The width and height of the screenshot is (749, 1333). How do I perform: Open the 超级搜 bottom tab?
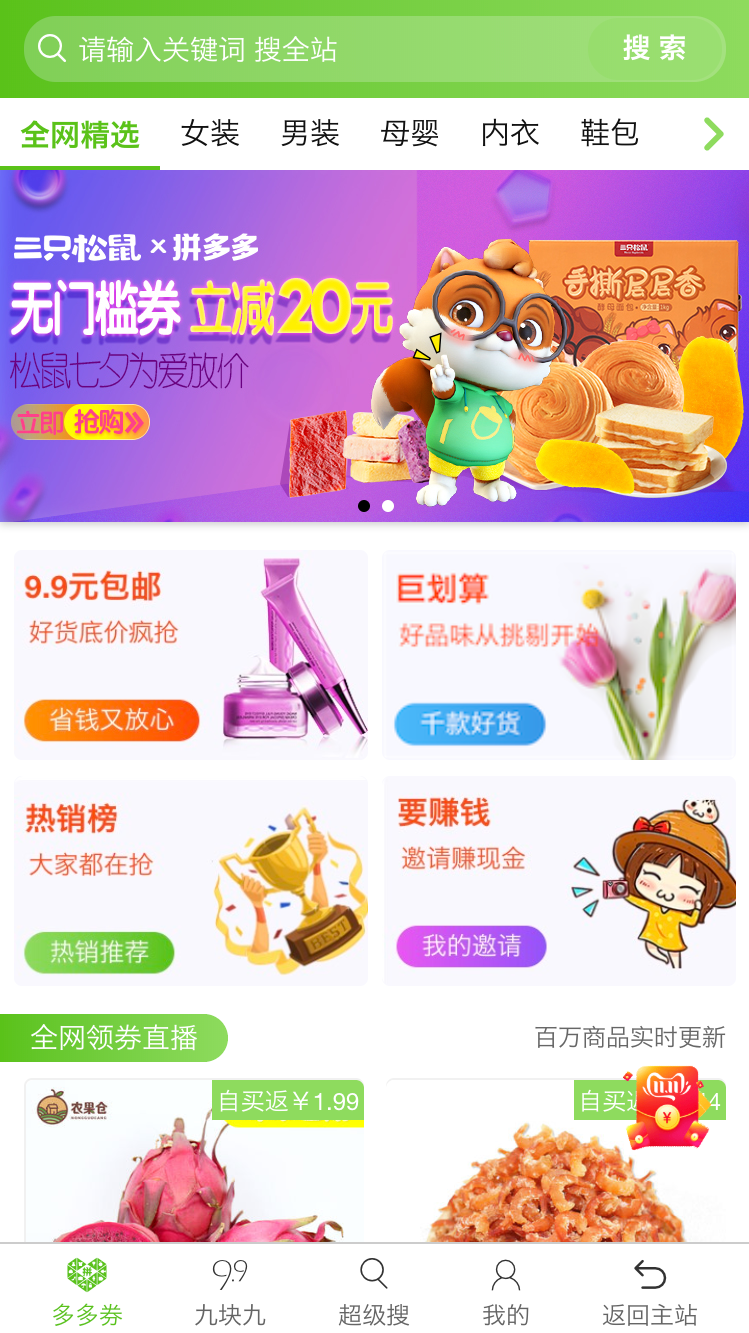tap(374, 1290)
